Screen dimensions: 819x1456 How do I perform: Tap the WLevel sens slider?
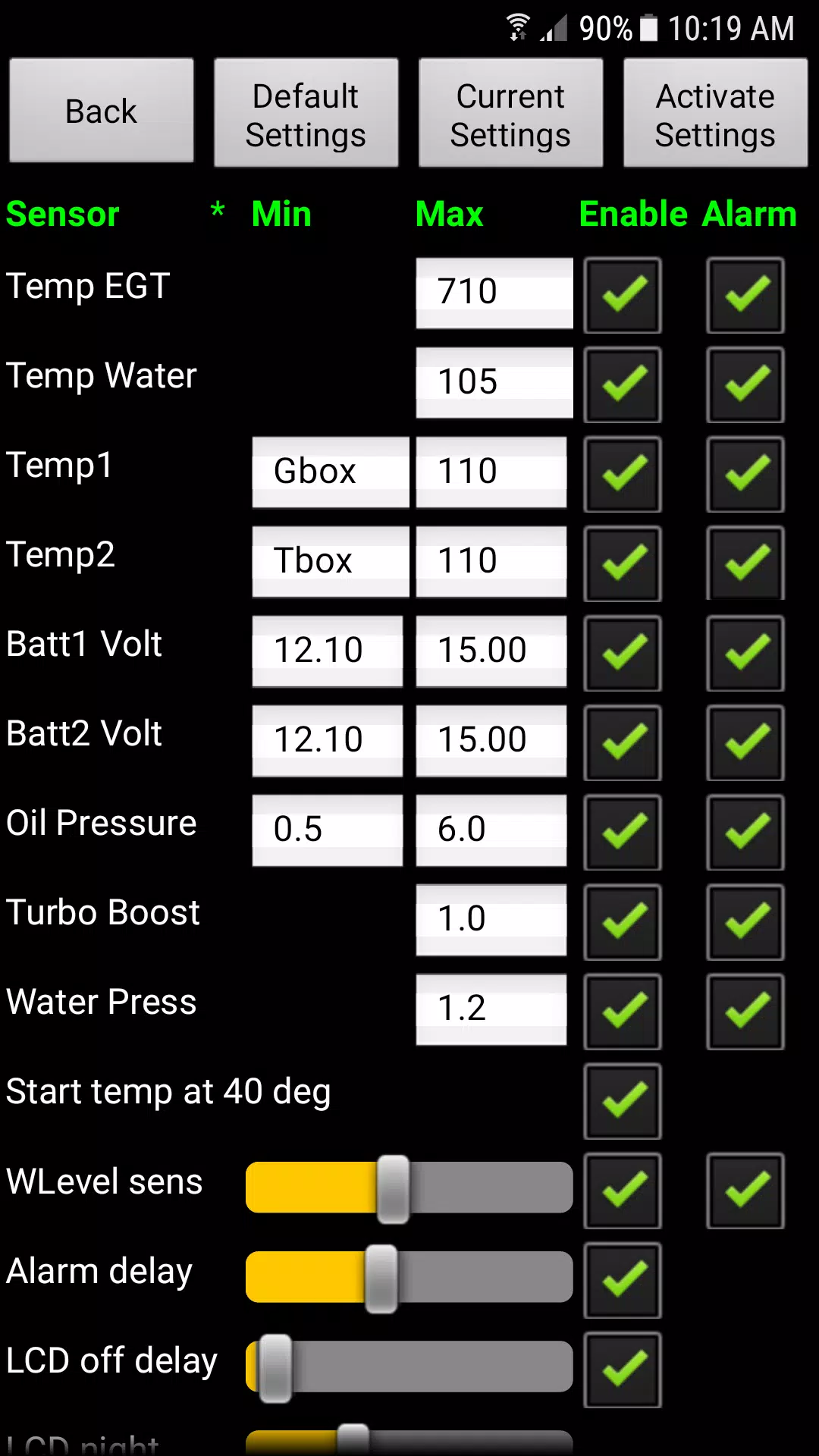click(x=409, y=1188)
